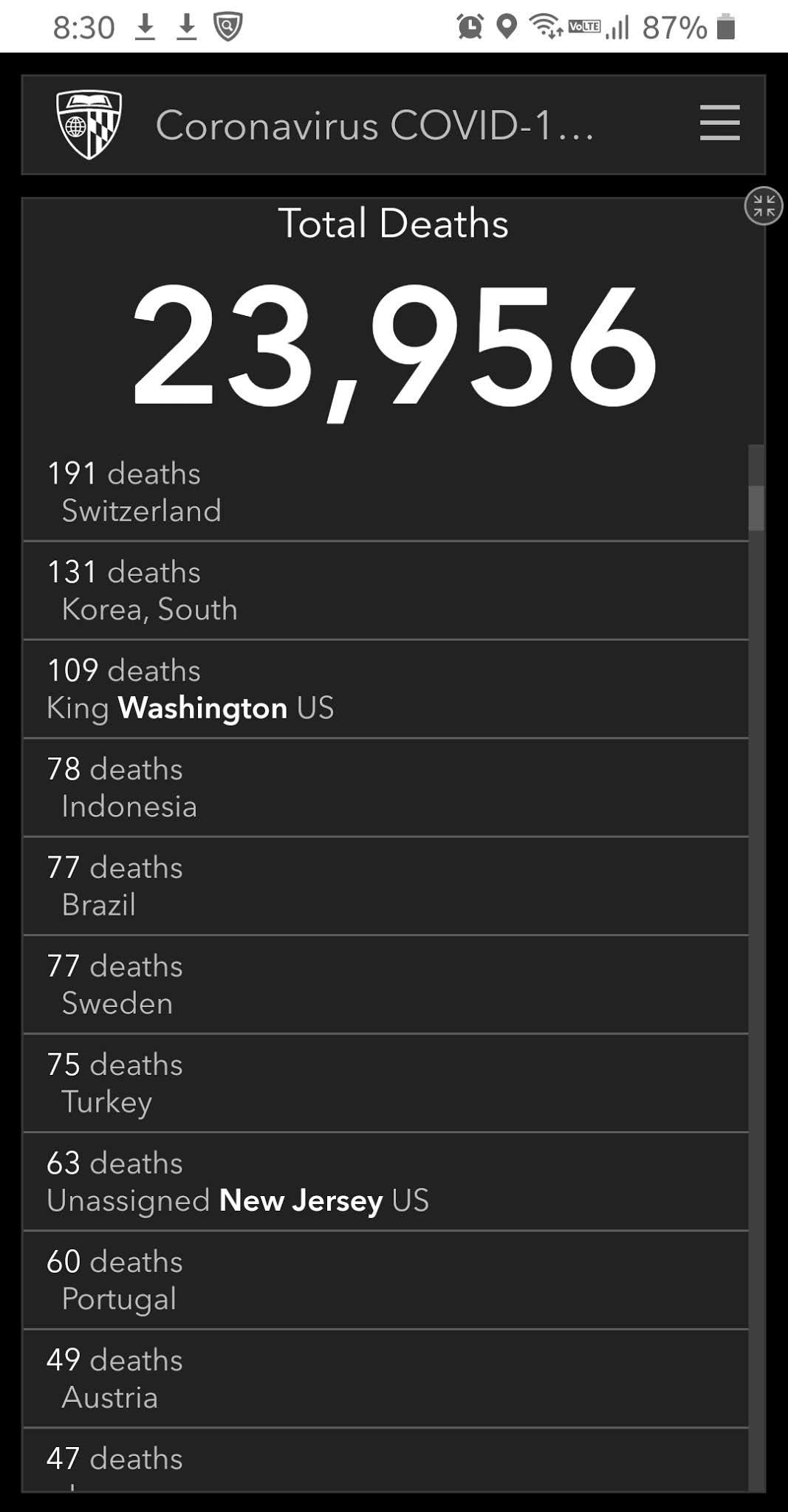The height and width of the screenshot is (1512, 788).
Task: Select the Austria deaths row
Action: click(x=386, y=1378)
